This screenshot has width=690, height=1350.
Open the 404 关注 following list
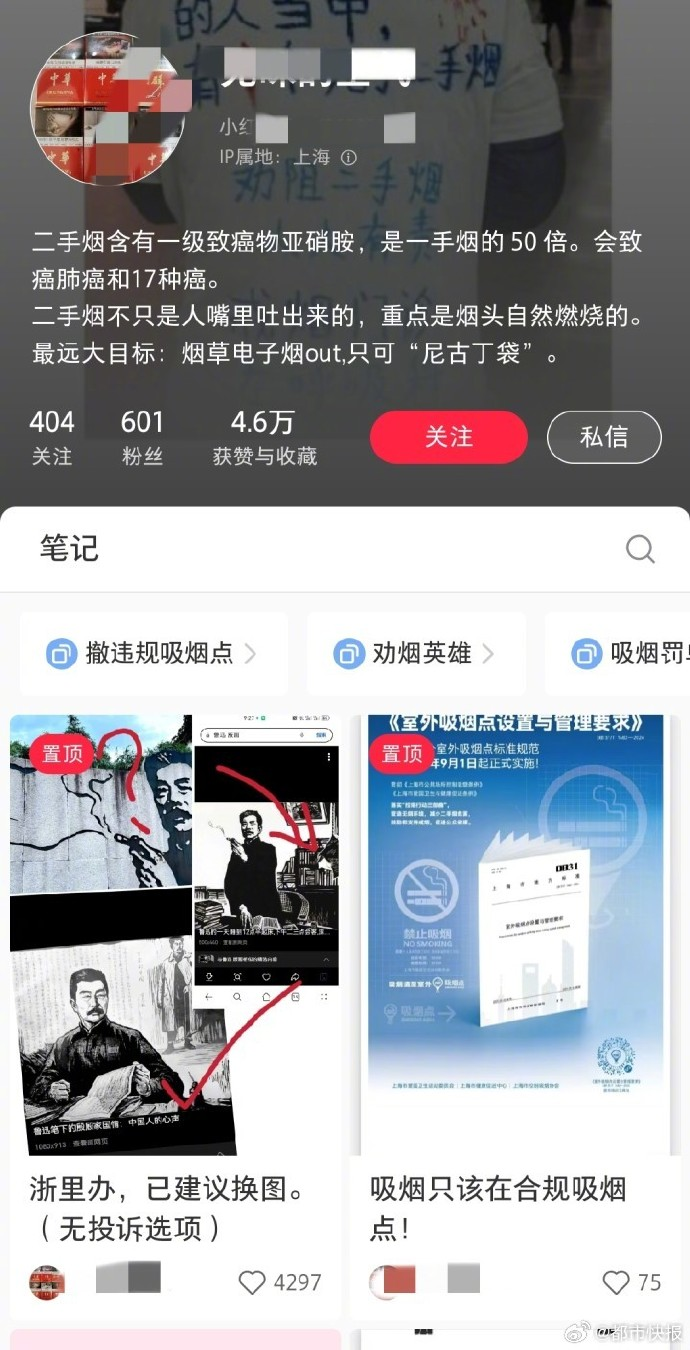click(52, 437)
